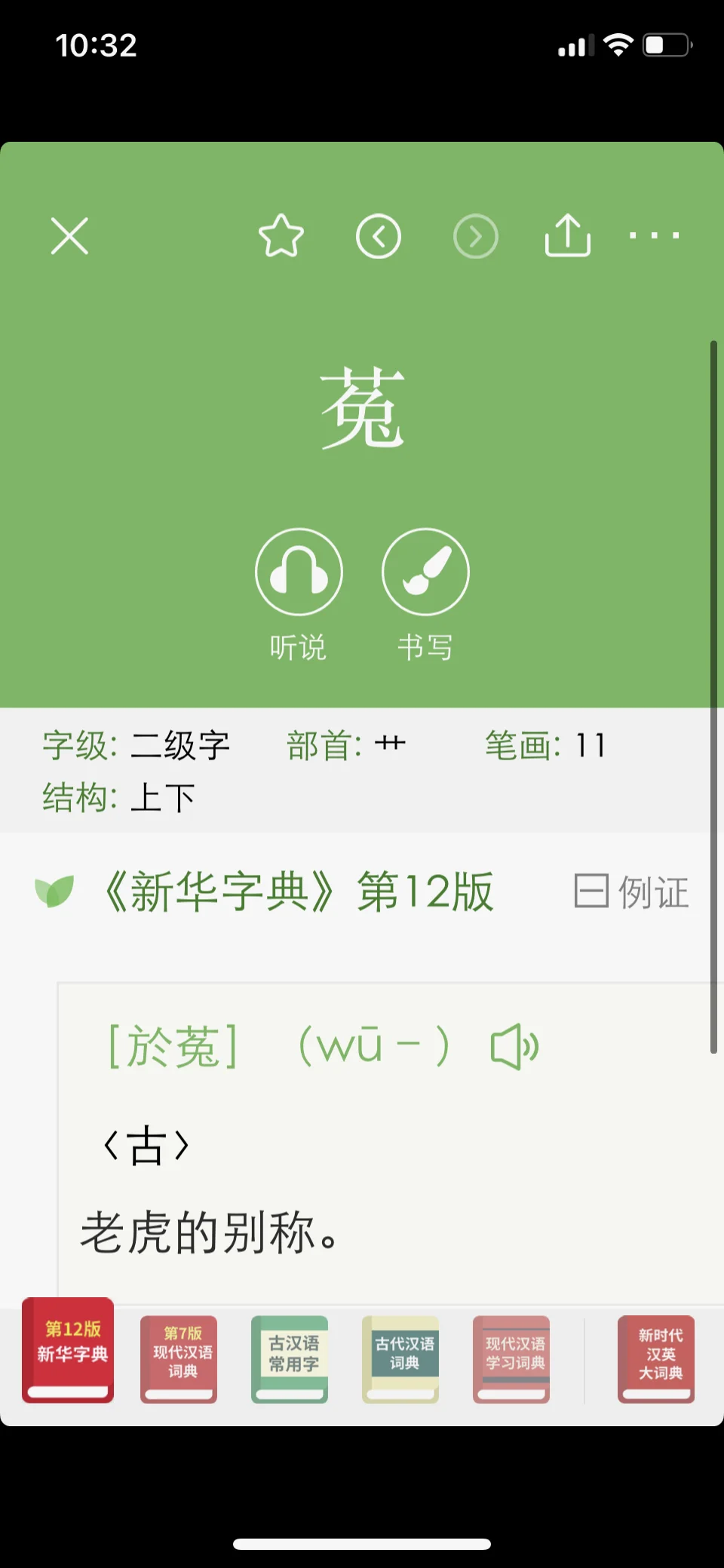This screenshot has height=1568, width=724.
Task: Switch to 现代汉语学习词典
Action: tap(511, 1359)
